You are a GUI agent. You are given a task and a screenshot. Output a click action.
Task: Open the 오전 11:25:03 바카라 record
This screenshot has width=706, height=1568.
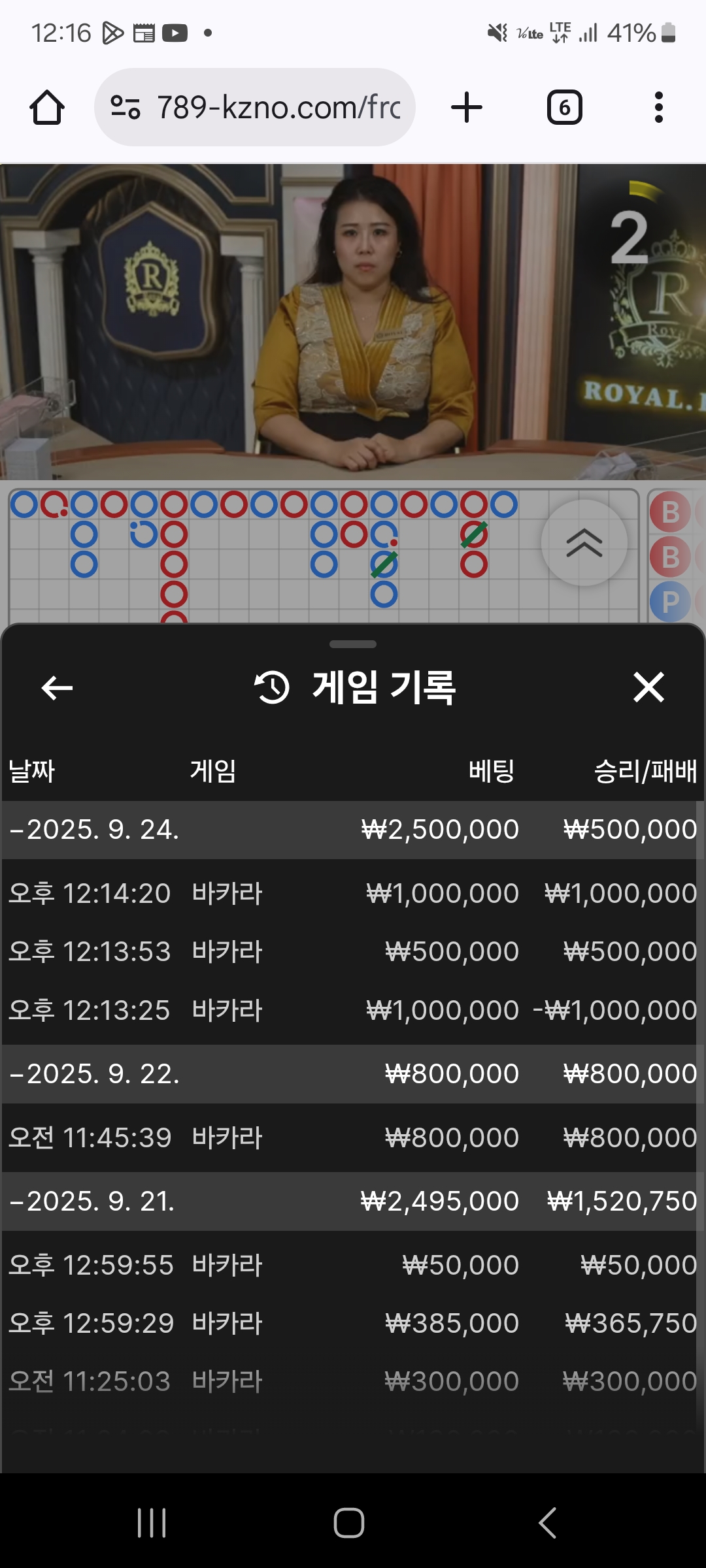(353, 1381)
